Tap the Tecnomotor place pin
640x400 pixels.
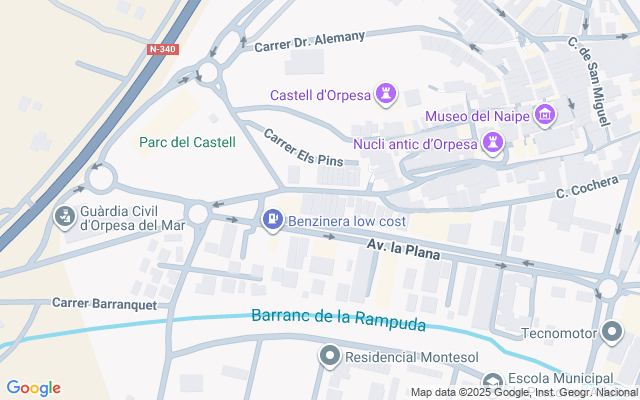pos(613,333)
